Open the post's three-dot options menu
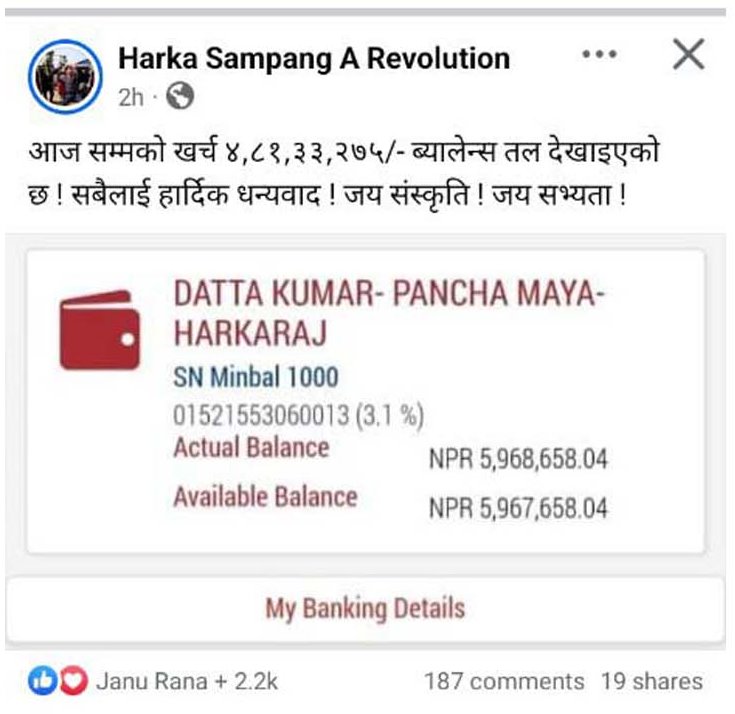The image size is (735, 714). (x=599, y=55)
